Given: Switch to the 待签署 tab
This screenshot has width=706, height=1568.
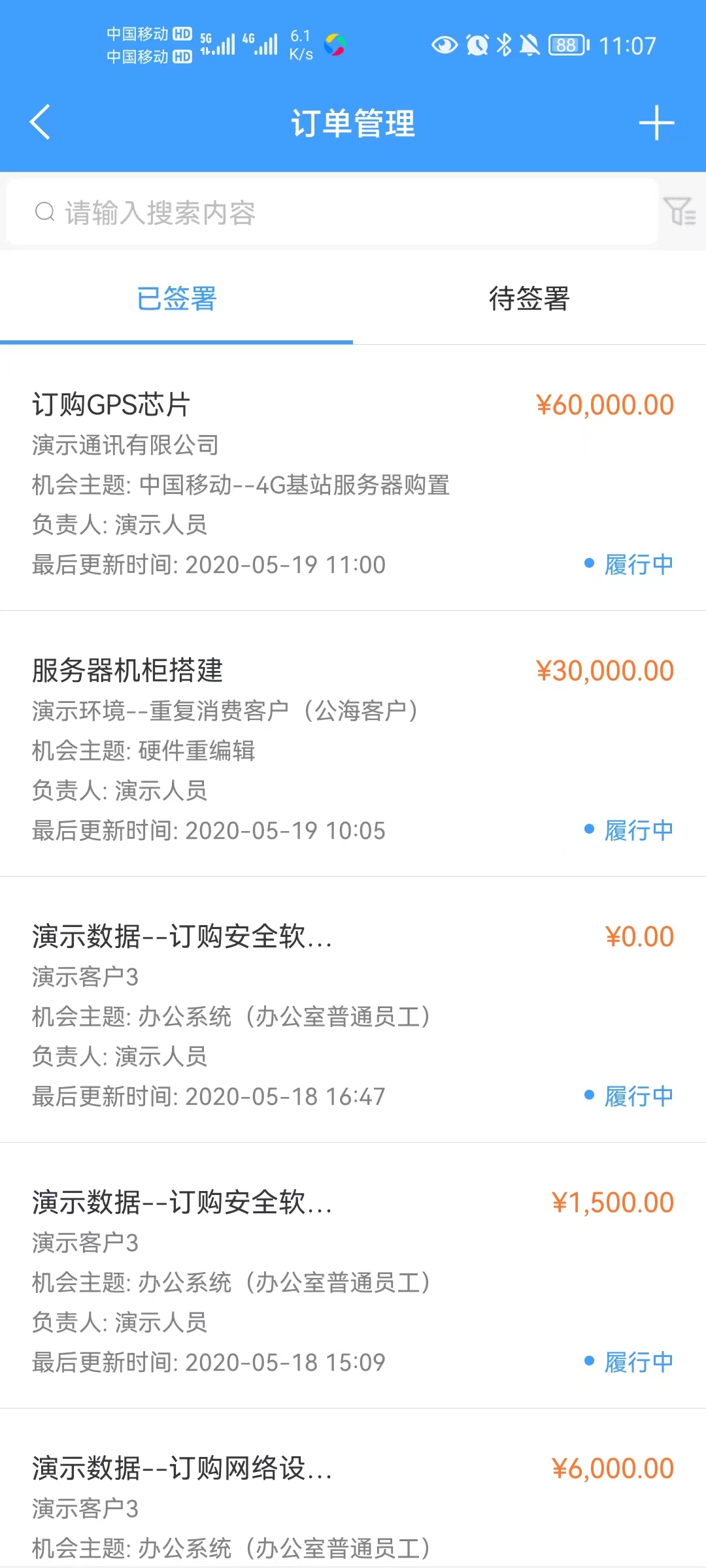Looking at the screenshot, I should (x=529, y=299).
